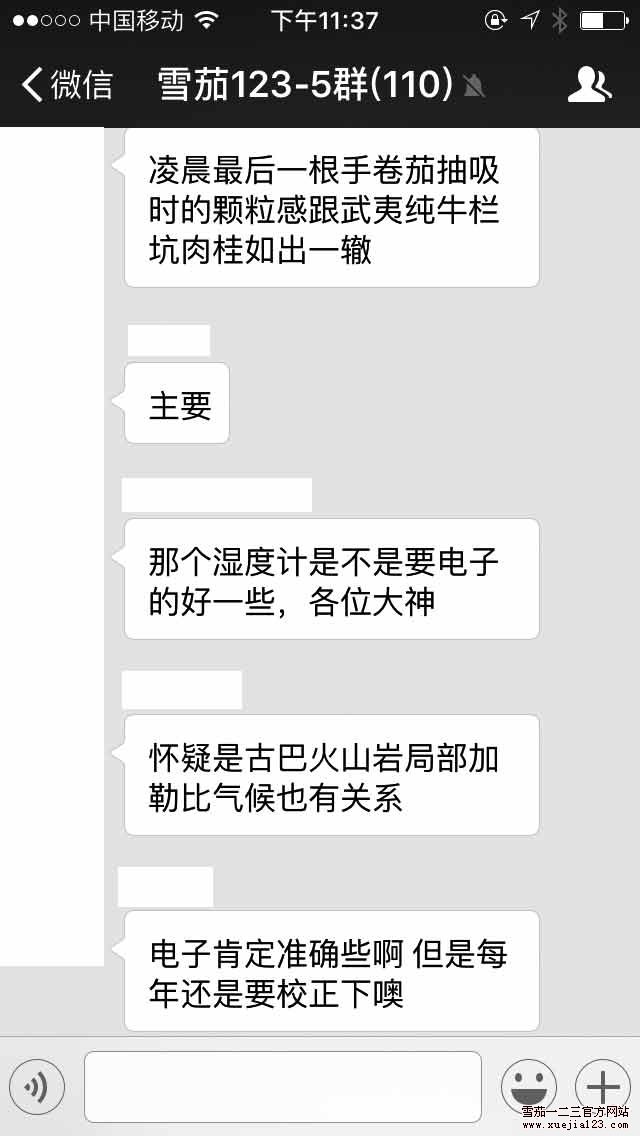Open the group members info icon

[x=589, y=86]
